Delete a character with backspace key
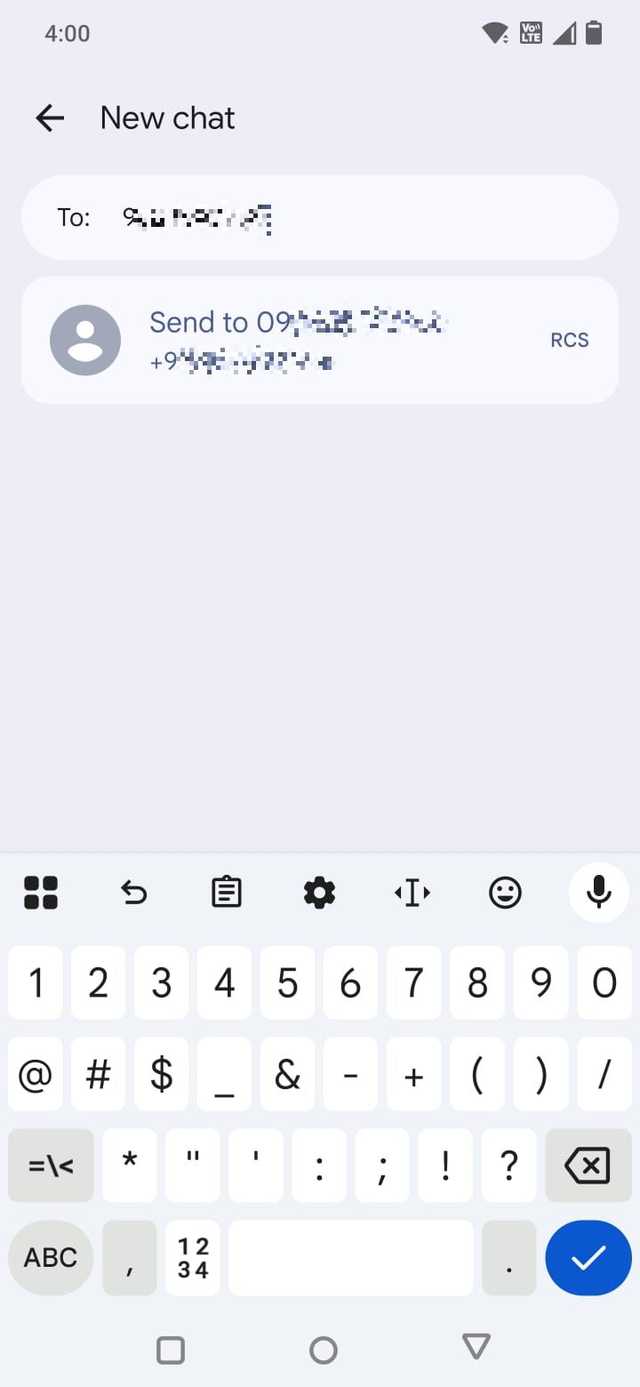Image resolution: width=640 pixels, height=1387 pixels. point(587,1165)
